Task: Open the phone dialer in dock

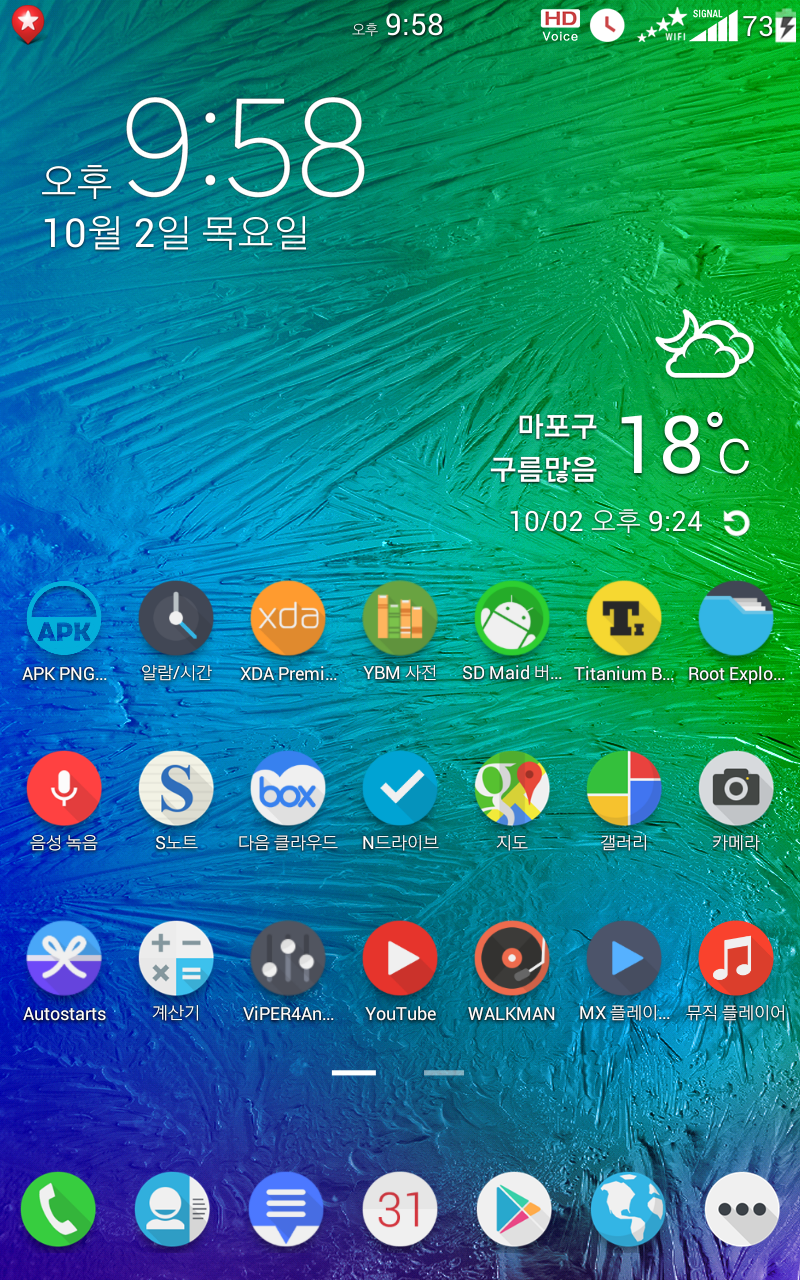Action: coord(58,1209)
